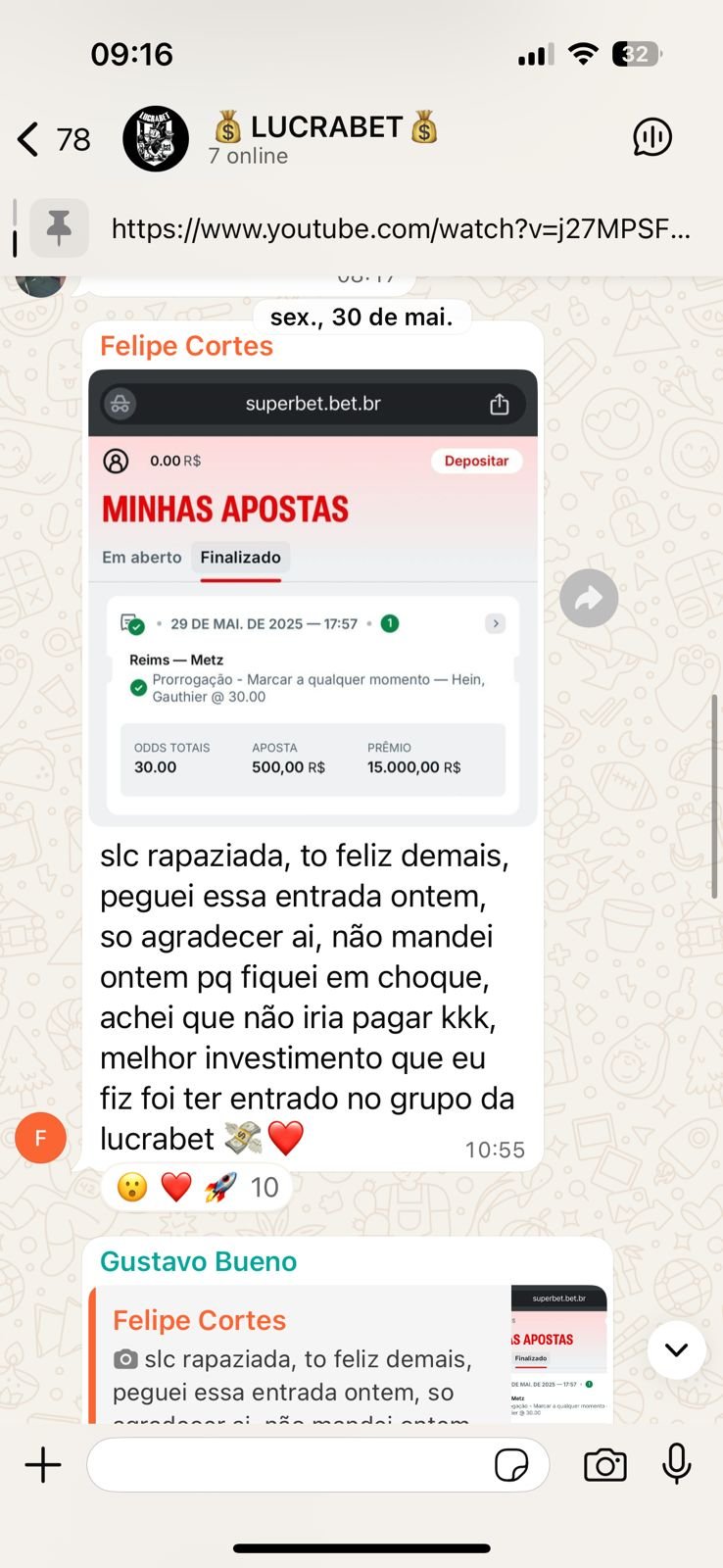
Task: Navigate back to the chats list
Action: pyautogui.click(x=25, y=139)
